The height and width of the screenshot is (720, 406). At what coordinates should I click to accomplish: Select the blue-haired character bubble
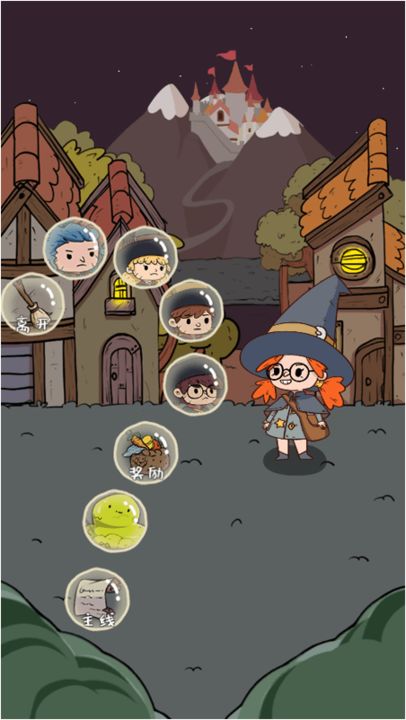75,248
